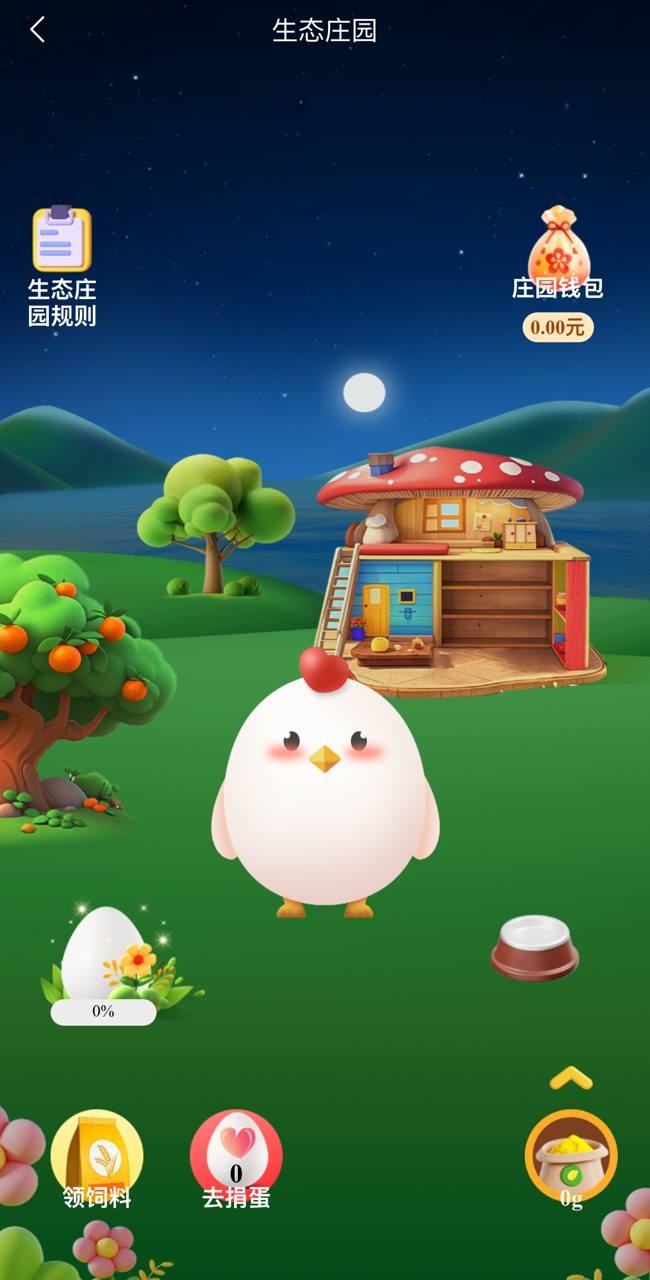Tap the white chicken
Viewport: 650px width, 1280px height.
tap(324, 790)
